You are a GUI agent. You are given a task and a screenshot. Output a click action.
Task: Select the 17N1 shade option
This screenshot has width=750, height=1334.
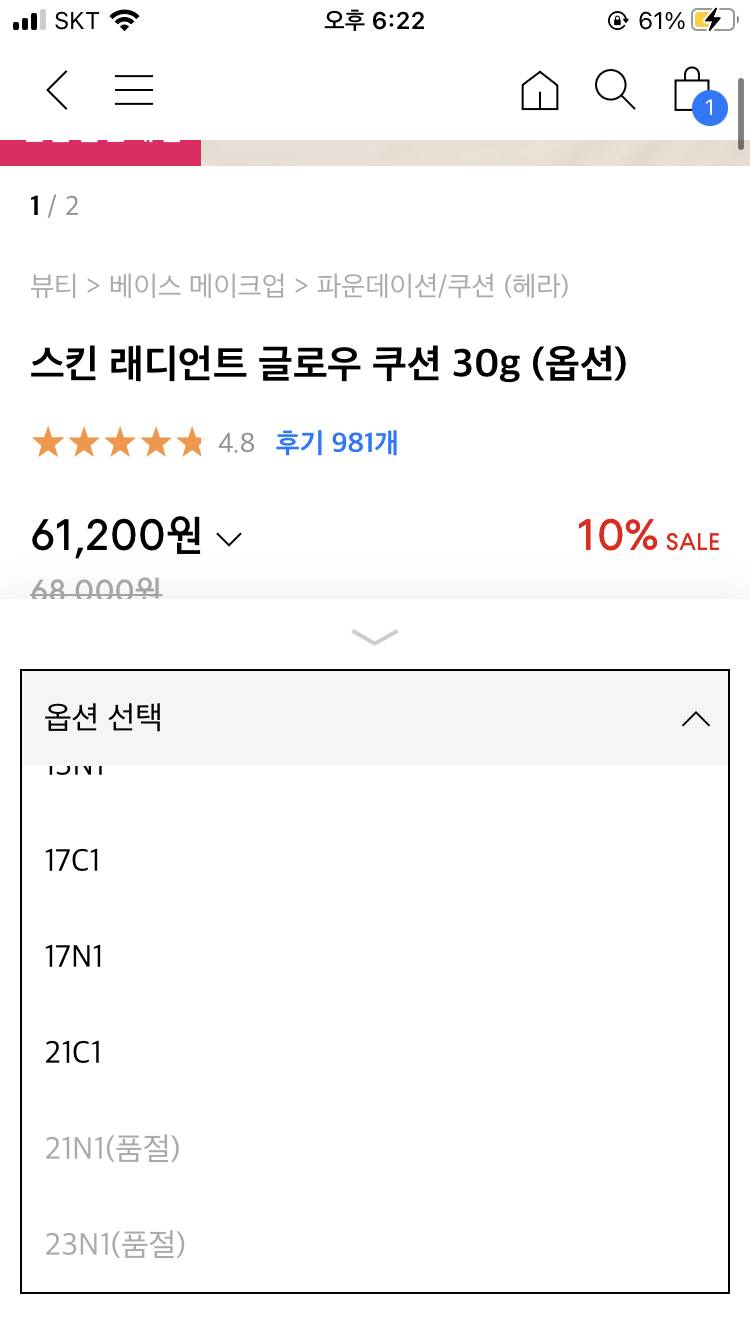[x=72, y=956]
